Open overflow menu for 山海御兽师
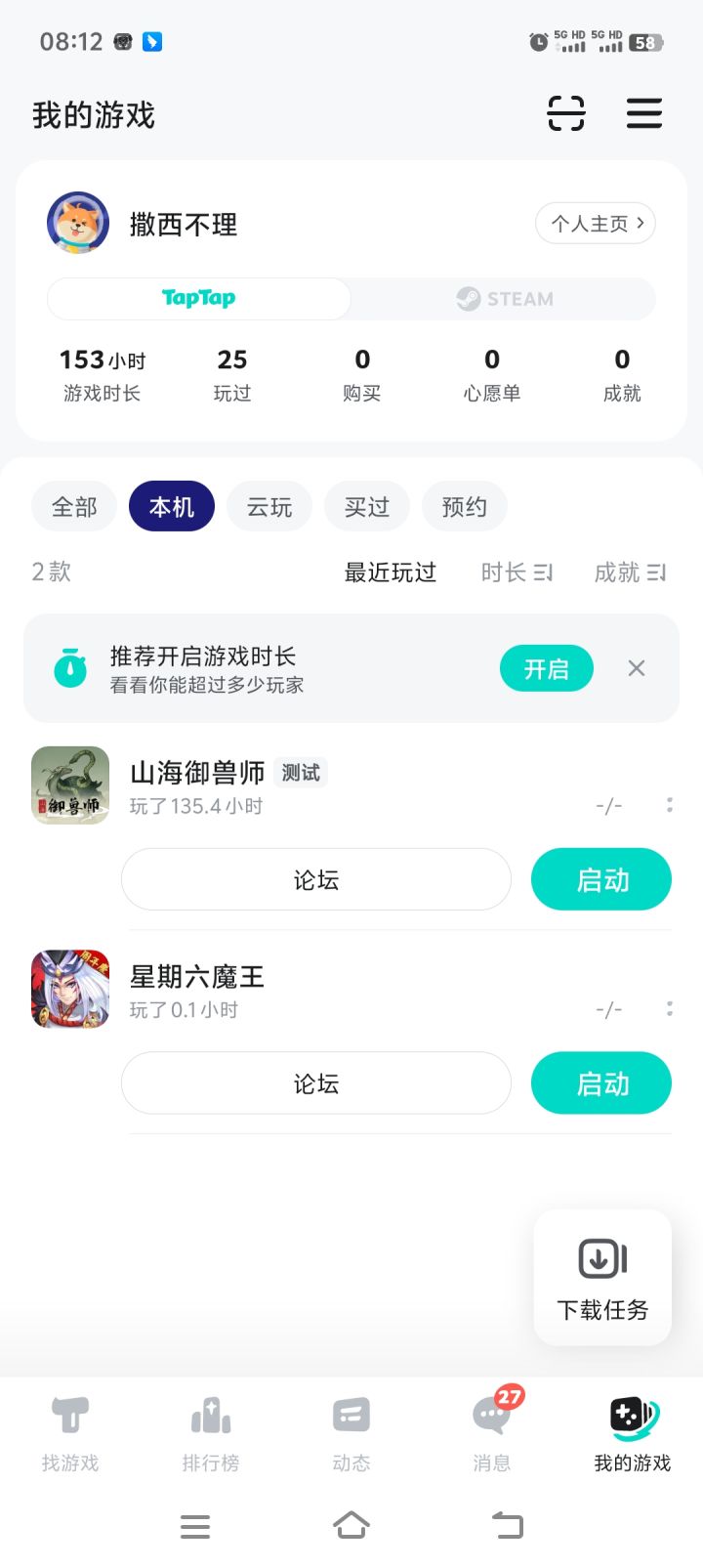This screenshot has width=703, height=1568. click(670, 804)
